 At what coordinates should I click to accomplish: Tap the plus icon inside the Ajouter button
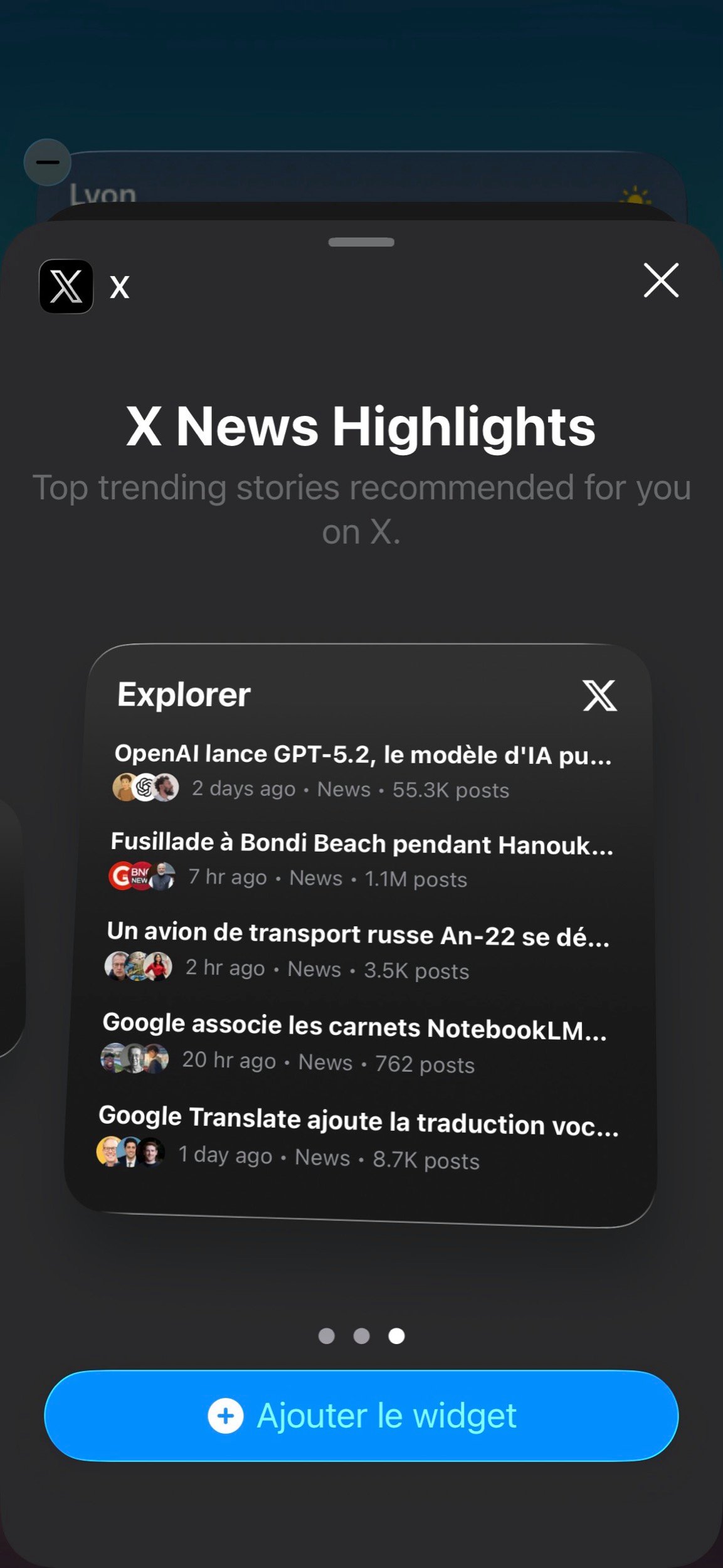click(x=225, y=1415)
